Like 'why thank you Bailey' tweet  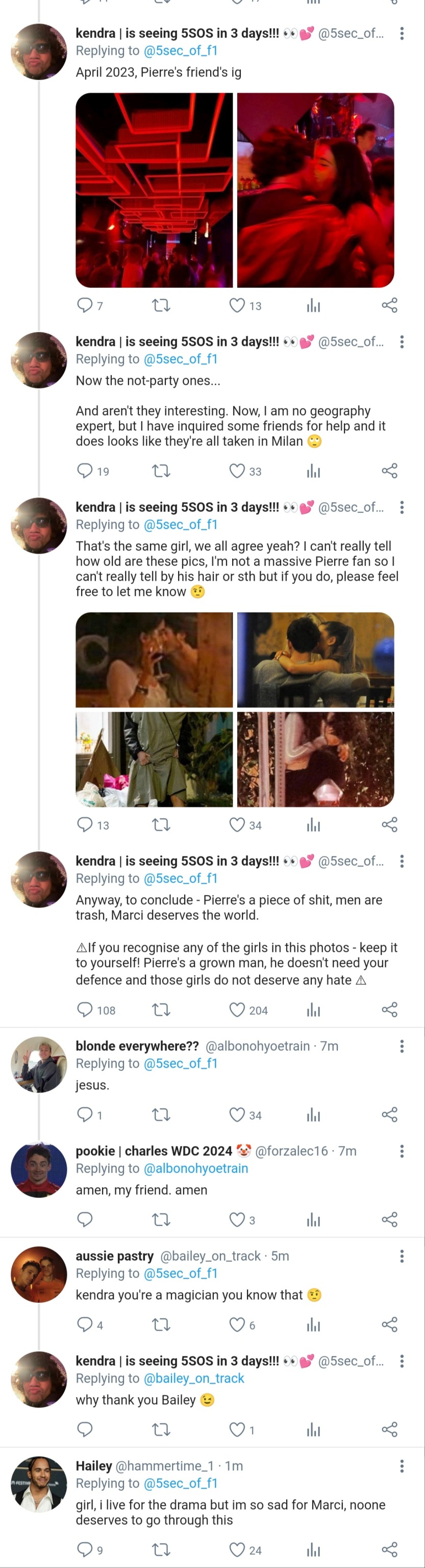(237, 1430)
